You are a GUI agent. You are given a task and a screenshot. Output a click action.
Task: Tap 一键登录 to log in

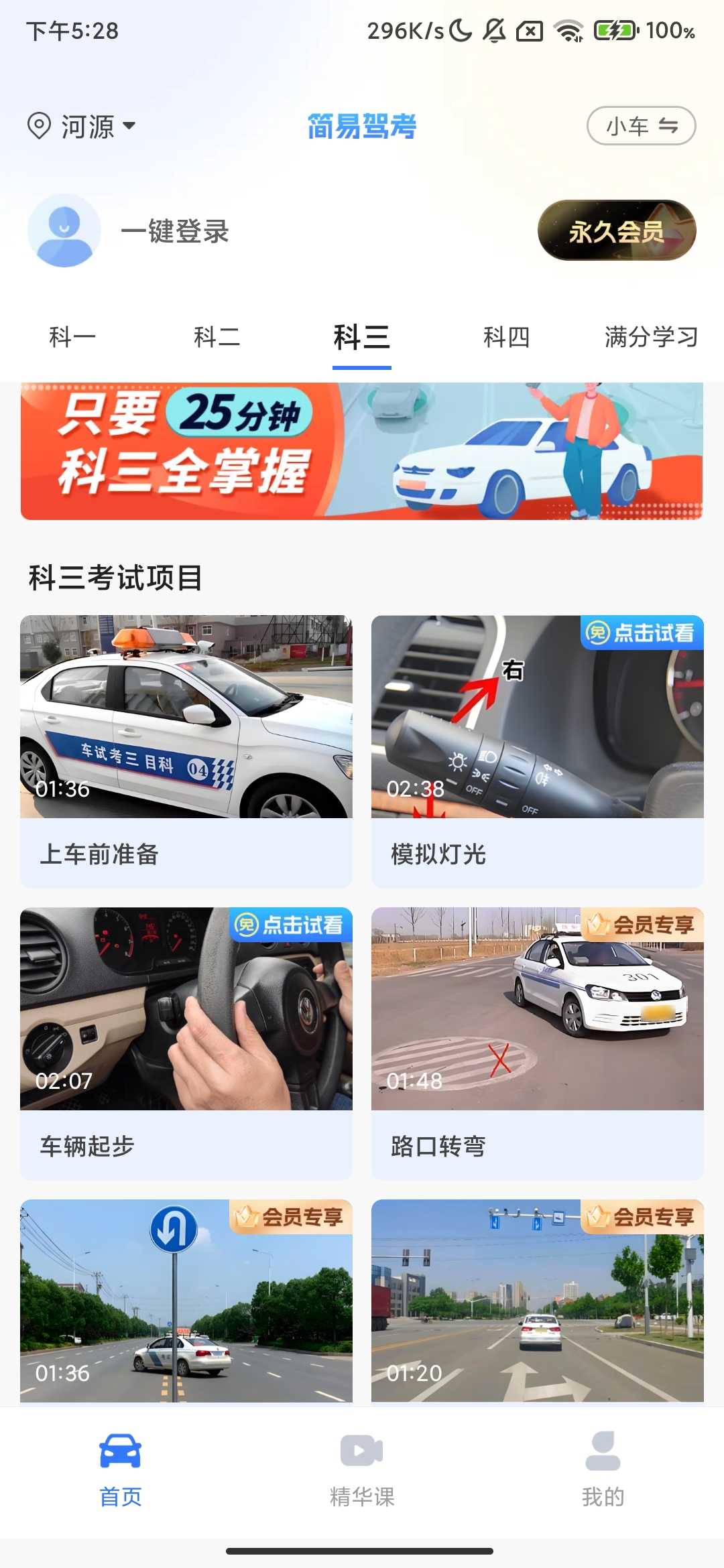pyautogui.click(x=175, y=232)
